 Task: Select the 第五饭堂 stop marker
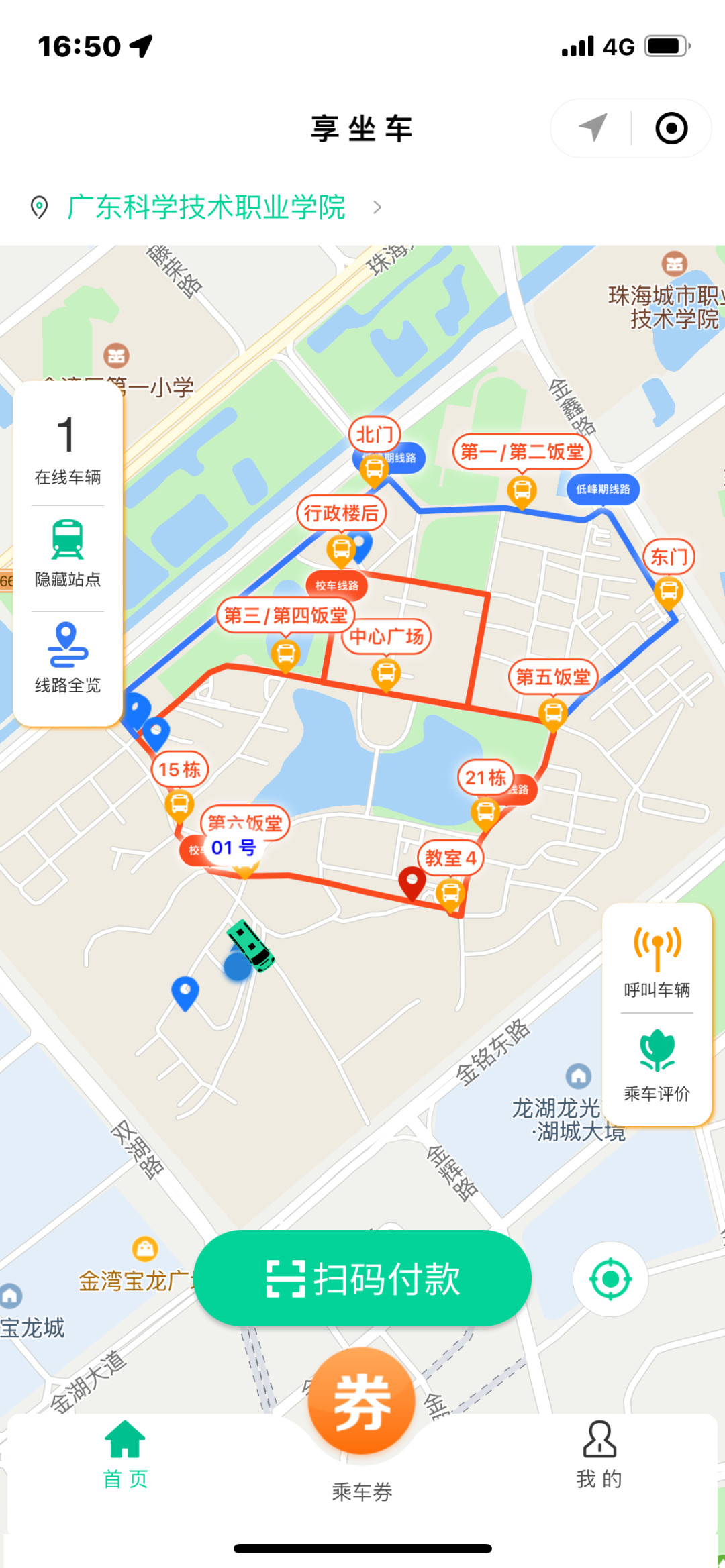552,712
